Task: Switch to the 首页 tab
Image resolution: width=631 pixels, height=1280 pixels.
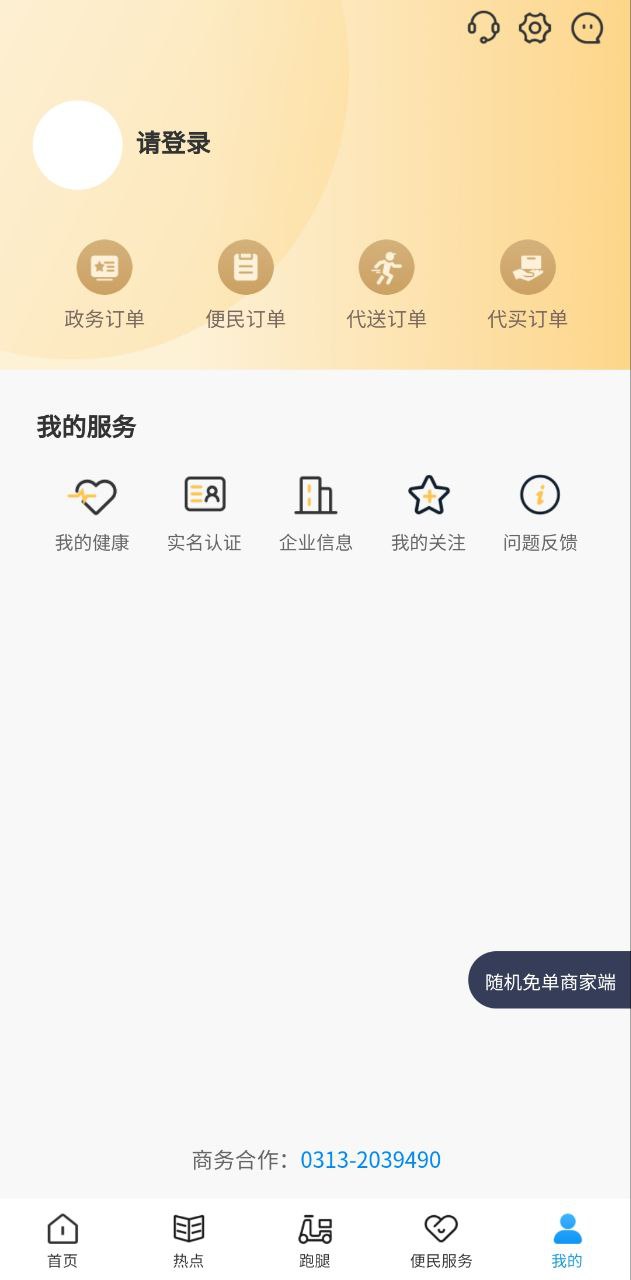Action: (x=62, y=1240)
